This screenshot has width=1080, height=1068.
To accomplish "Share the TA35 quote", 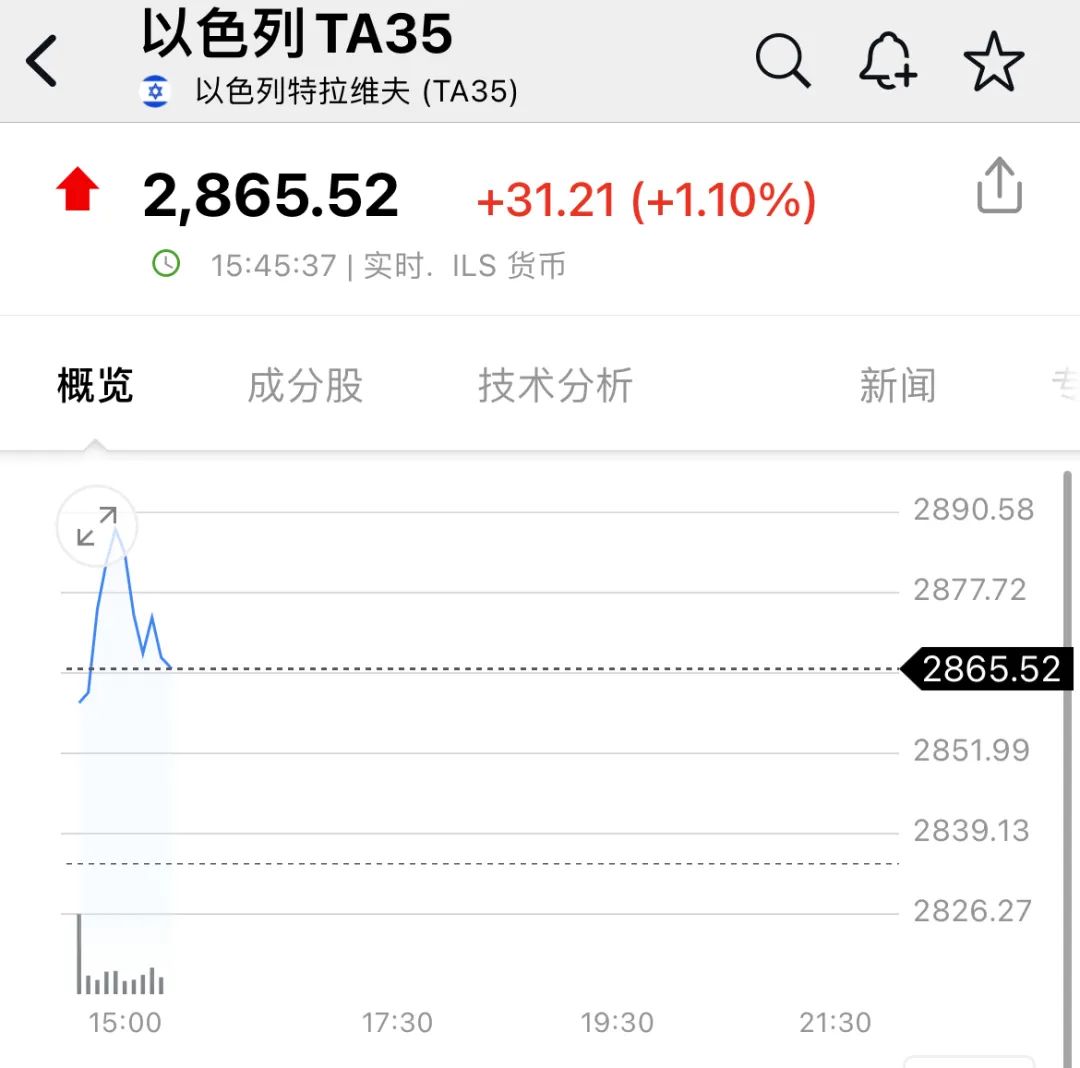I will coord(999,186).
